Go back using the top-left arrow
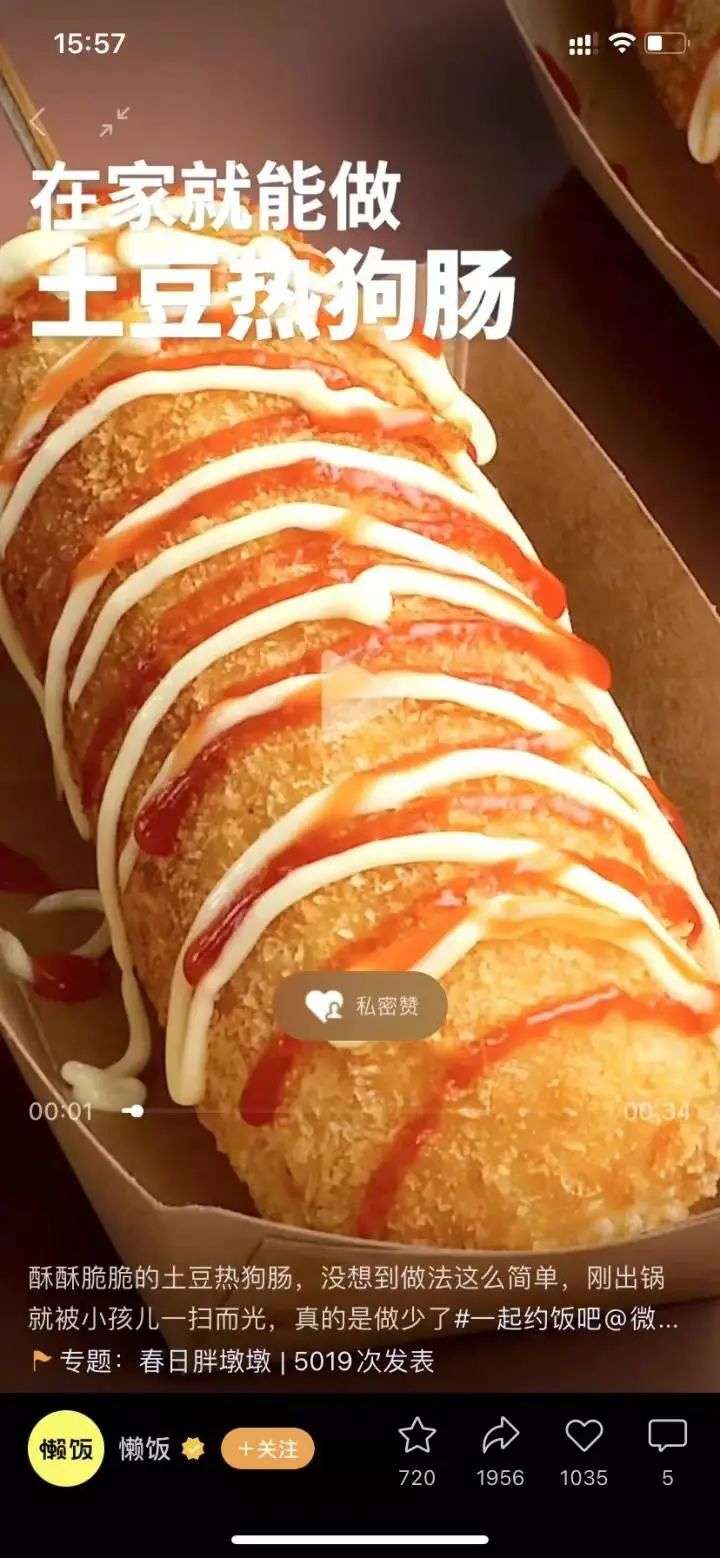Image resolution: width=720 pixels, height=1558 pixels. 38,122
